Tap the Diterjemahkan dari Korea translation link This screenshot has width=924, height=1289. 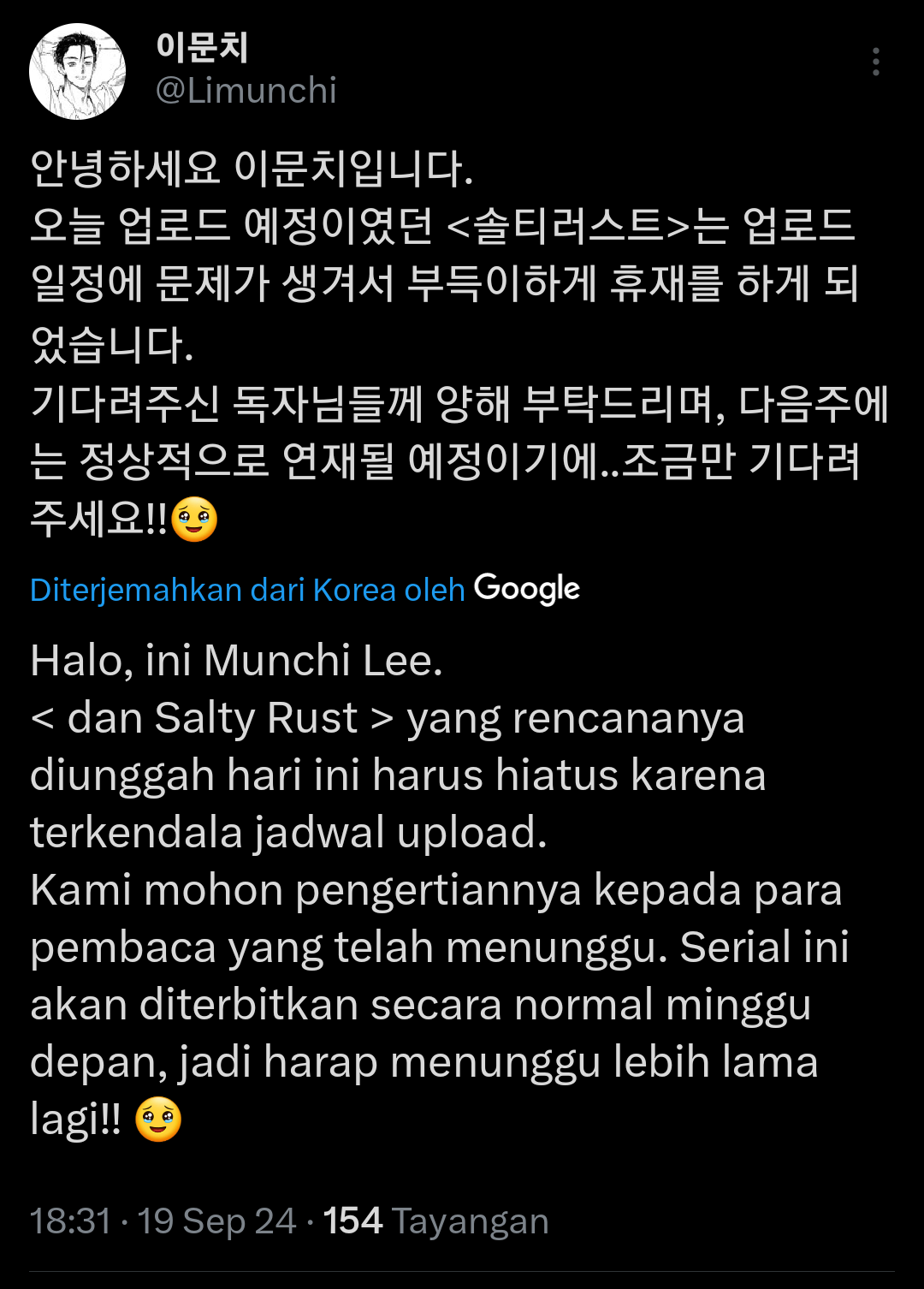pos(246,590)
